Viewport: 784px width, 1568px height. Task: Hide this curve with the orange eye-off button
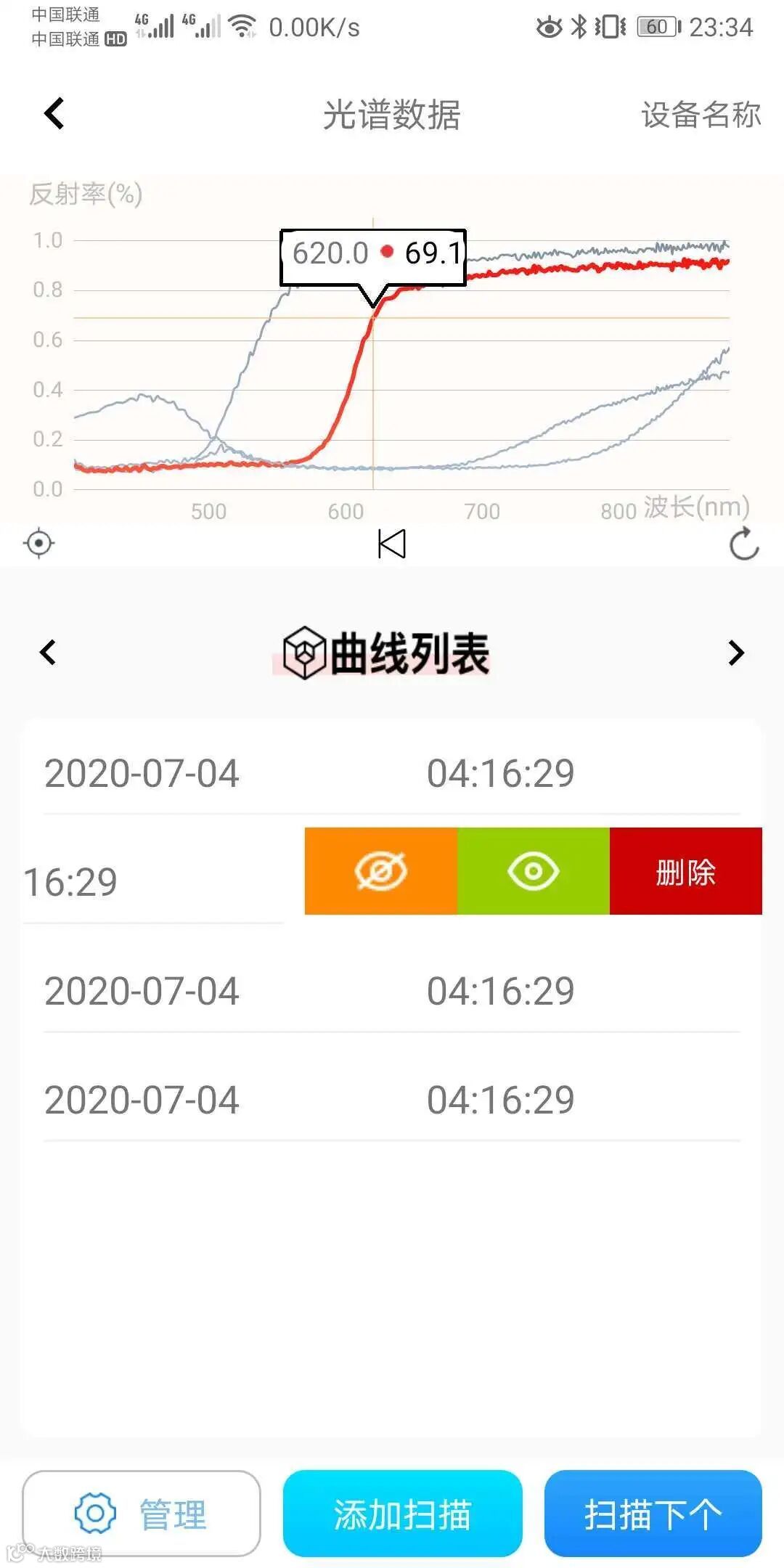point(381,871)
